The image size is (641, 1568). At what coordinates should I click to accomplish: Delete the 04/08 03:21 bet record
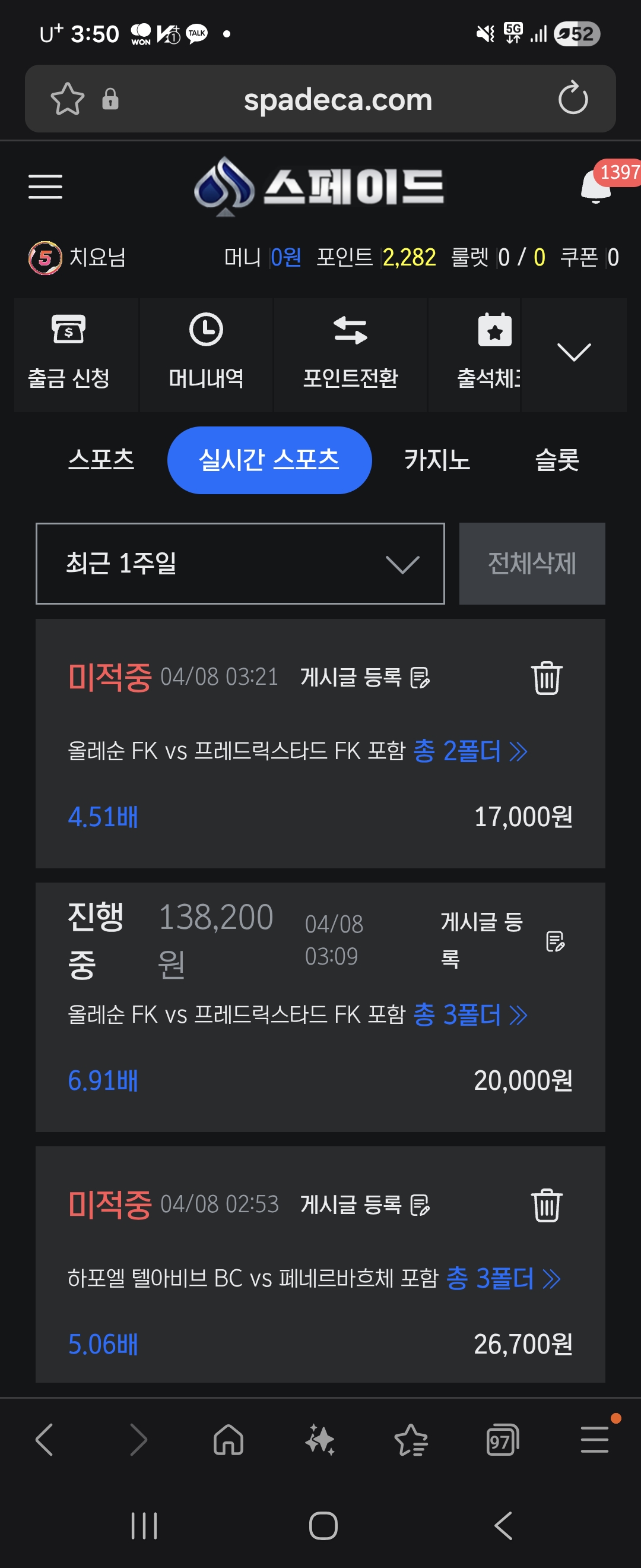546,678
